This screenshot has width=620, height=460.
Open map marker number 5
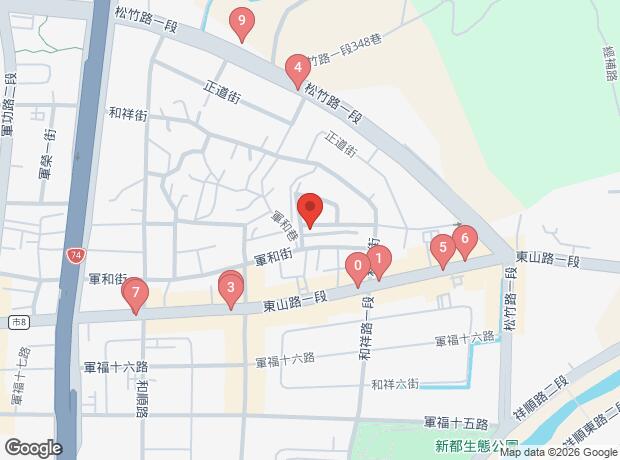[x=442, y=248]
